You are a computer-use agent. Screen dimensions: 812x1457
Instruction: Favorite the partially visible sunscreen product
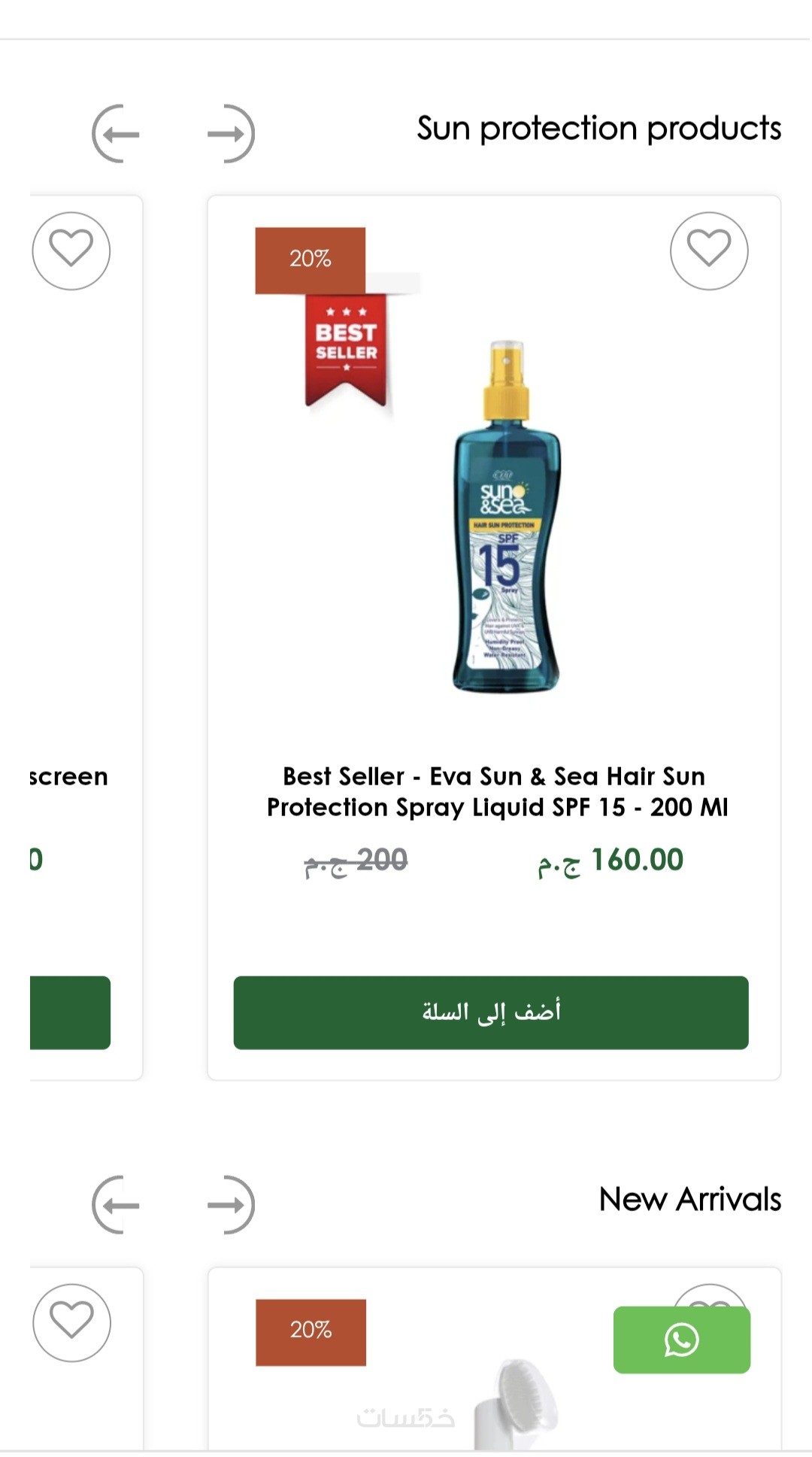(x=71, y=250)
